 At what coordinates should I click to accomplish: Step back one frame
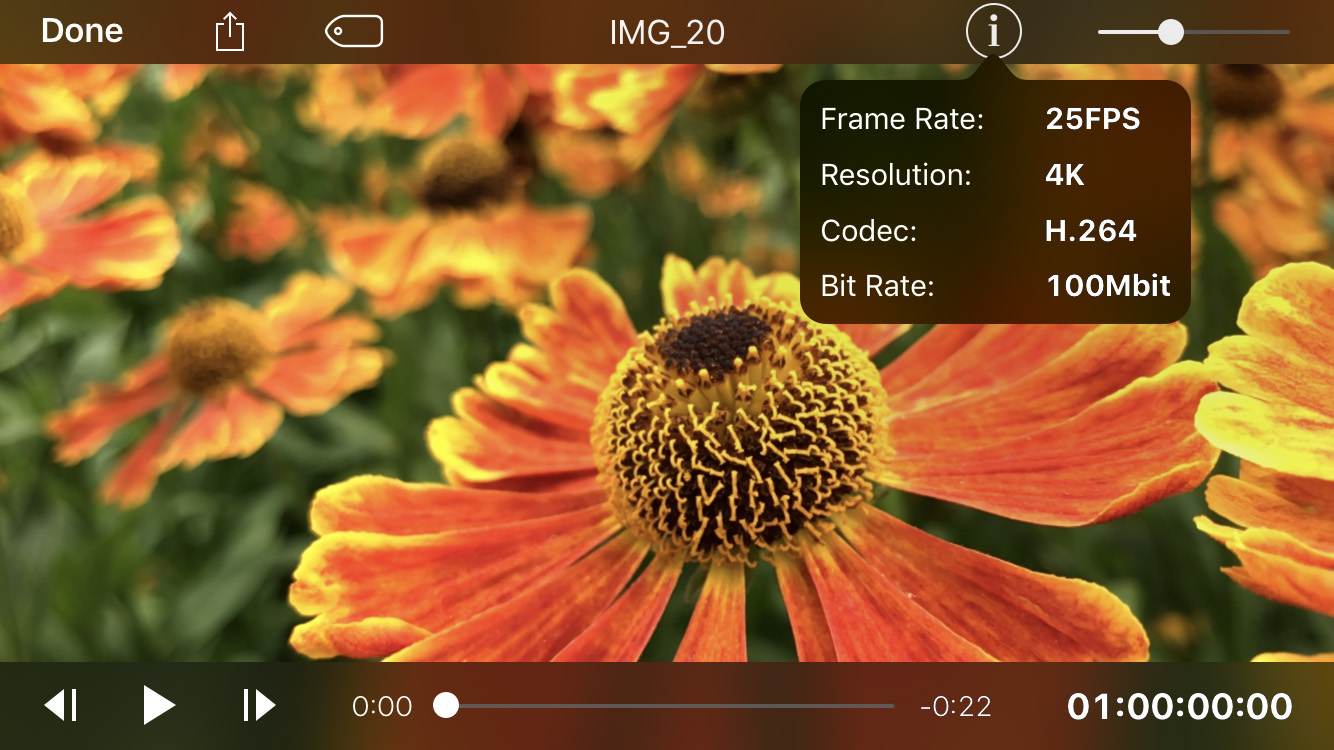coord(61,706)
